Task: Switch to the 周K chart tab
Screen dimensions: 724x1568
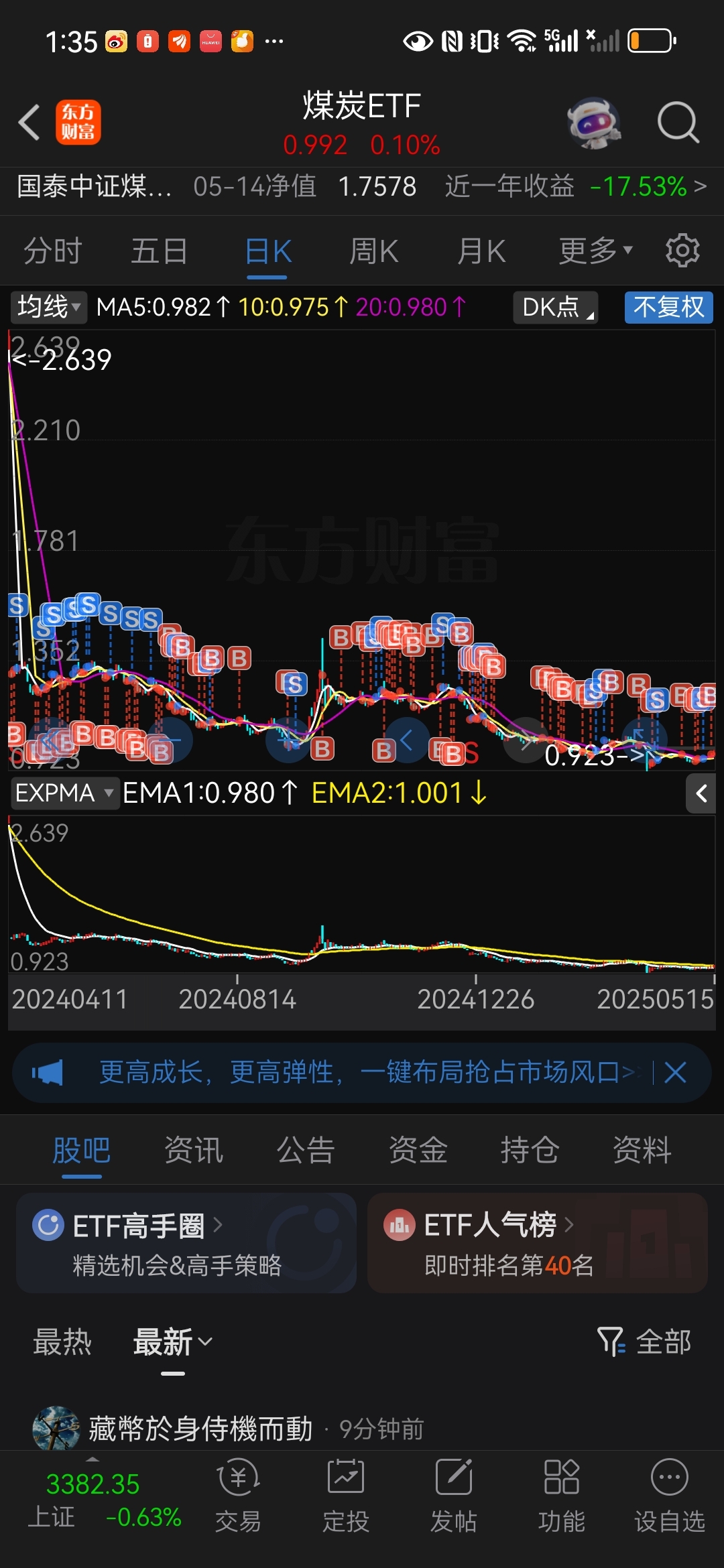Action: pyautogui.click(x=373, y=252)
